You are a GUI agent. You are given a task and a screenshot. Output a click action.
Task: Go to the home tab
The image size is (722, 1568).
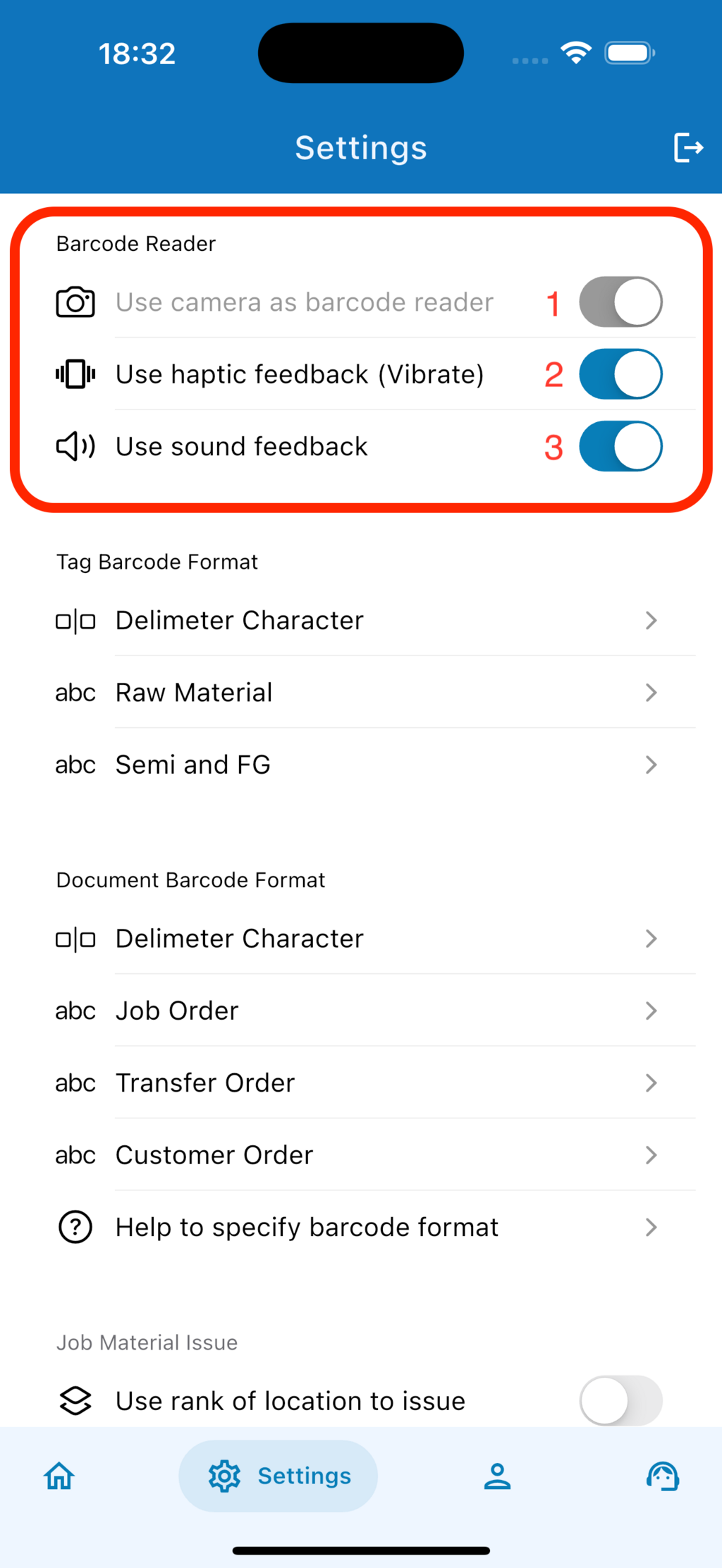[59, 1476]
